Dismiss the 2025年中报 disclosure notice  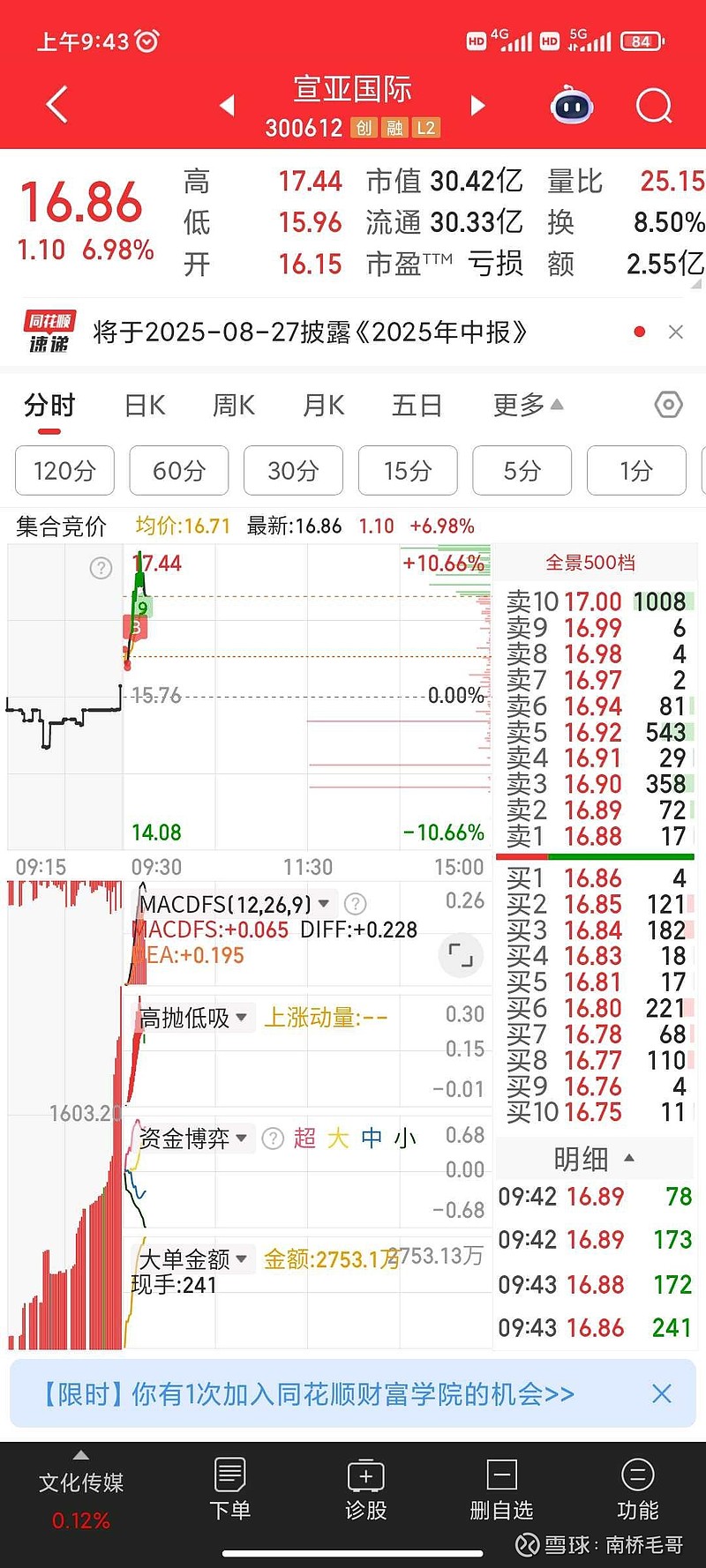676,332
